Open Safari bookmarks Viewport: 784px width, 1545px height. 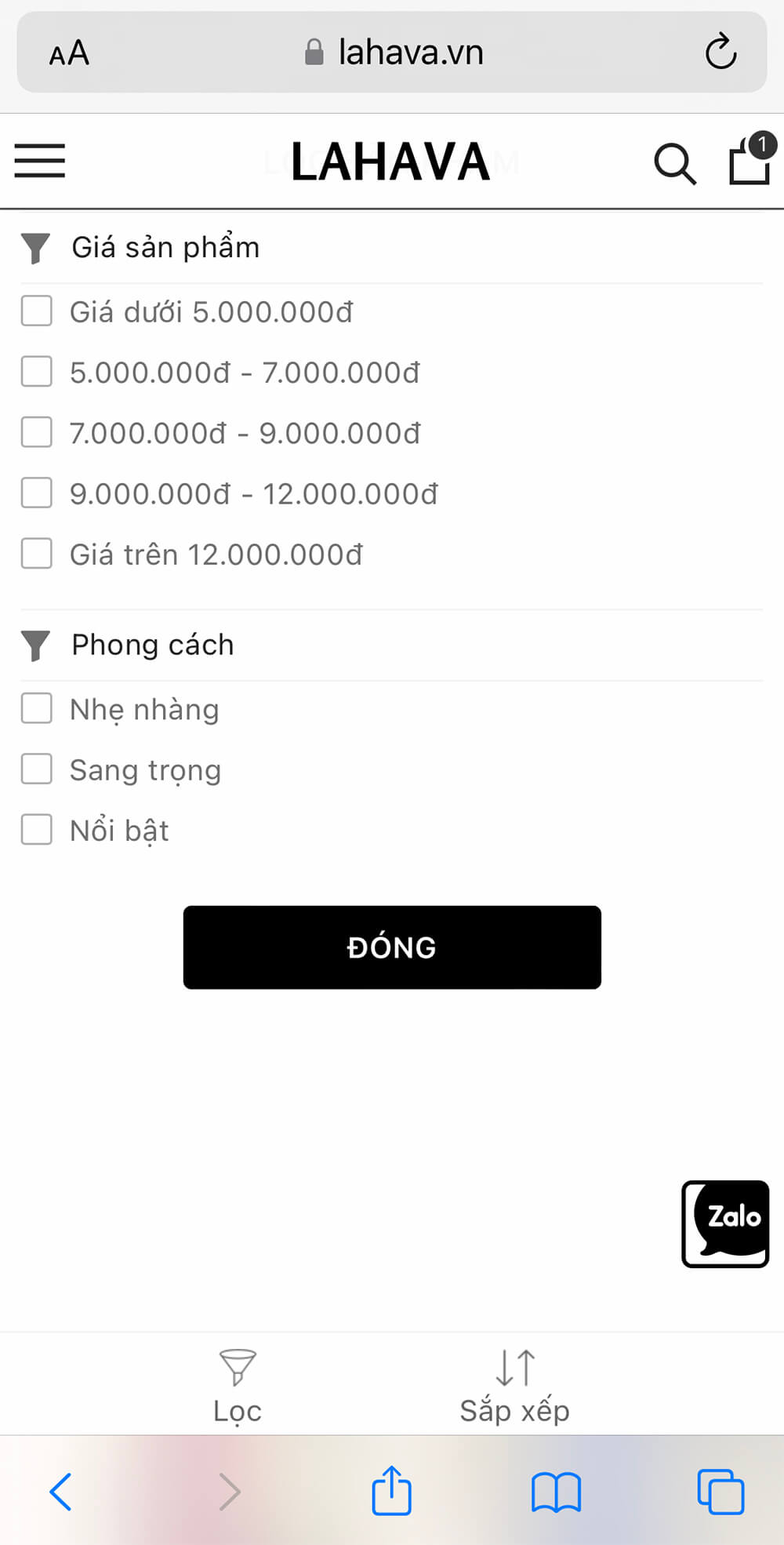pyautogui.click(x=556, y=1492)
